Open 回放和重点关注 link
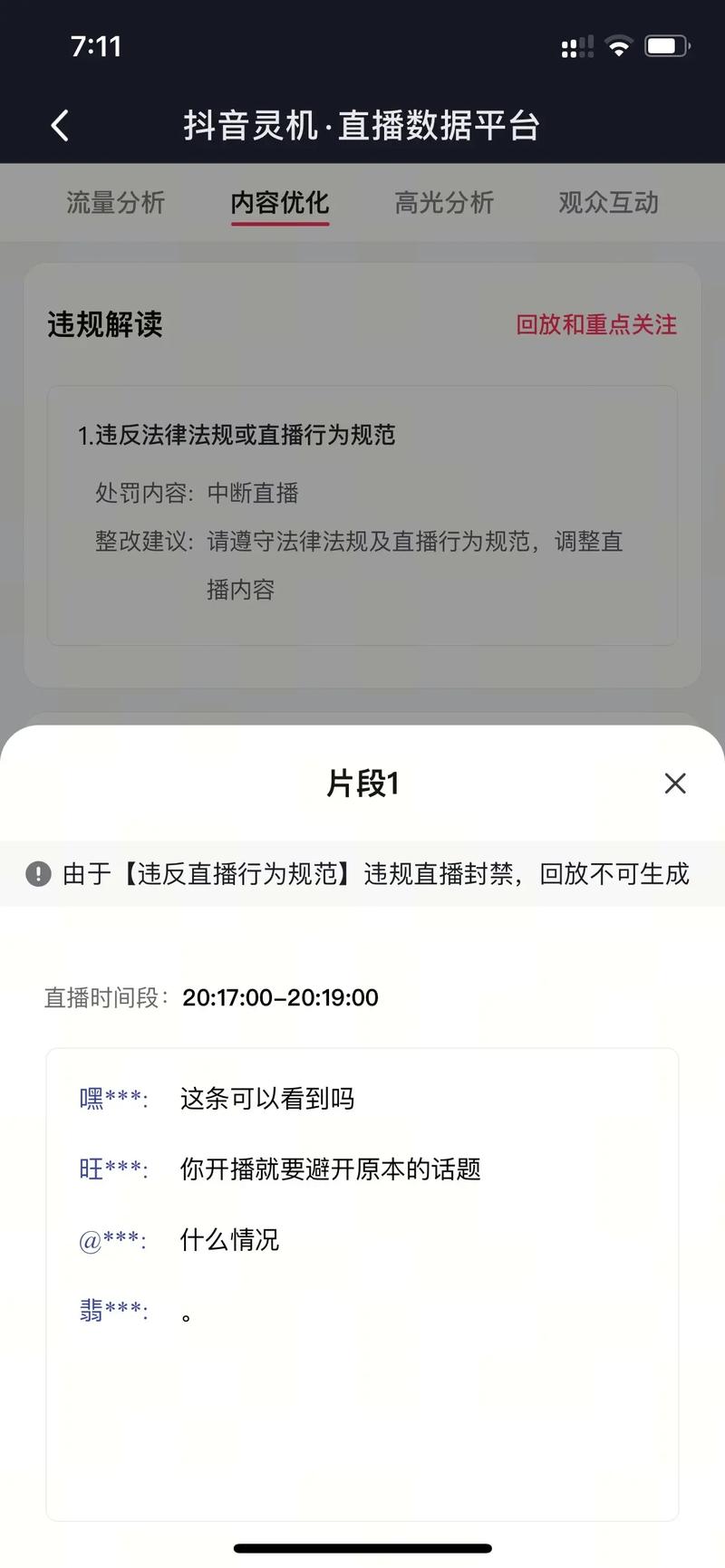The width and height of the screenshot is (725, 1568). coord(595,324)
